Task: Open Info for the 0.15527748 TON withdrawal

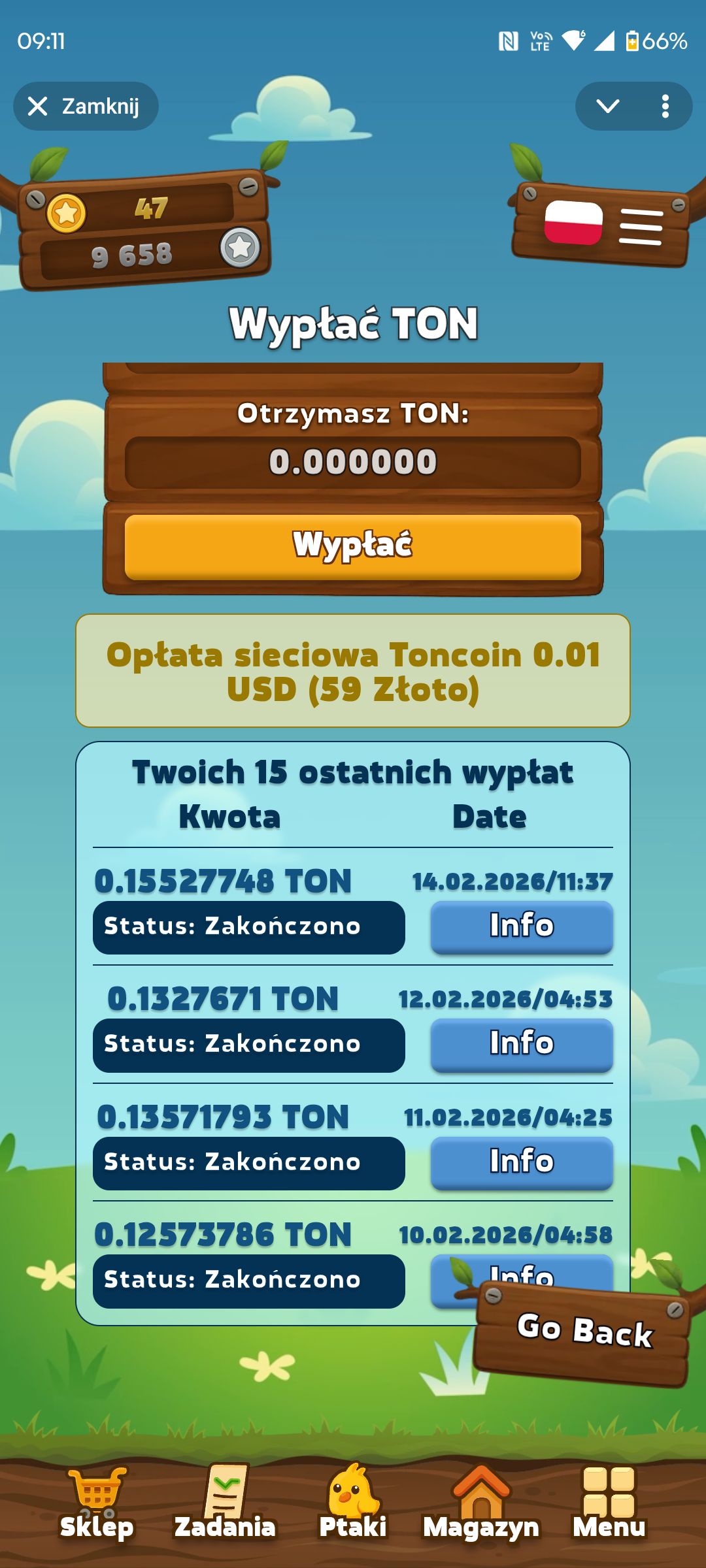Action: click(521, 926)
